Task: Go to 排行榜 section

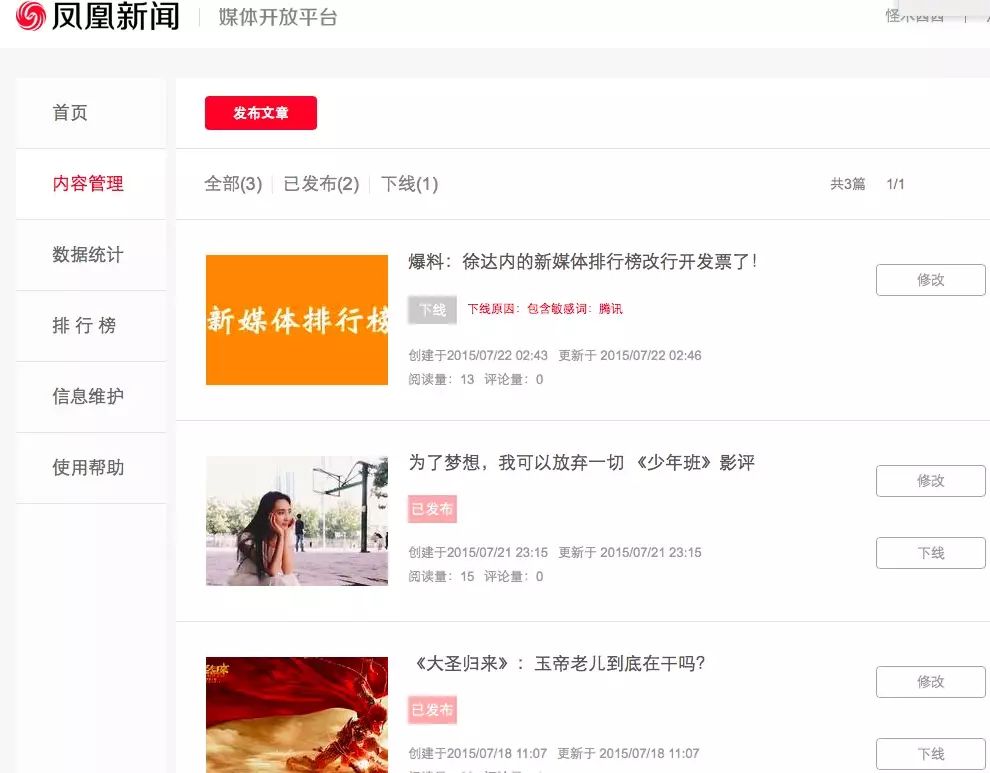Action: (x=84, y=326)
